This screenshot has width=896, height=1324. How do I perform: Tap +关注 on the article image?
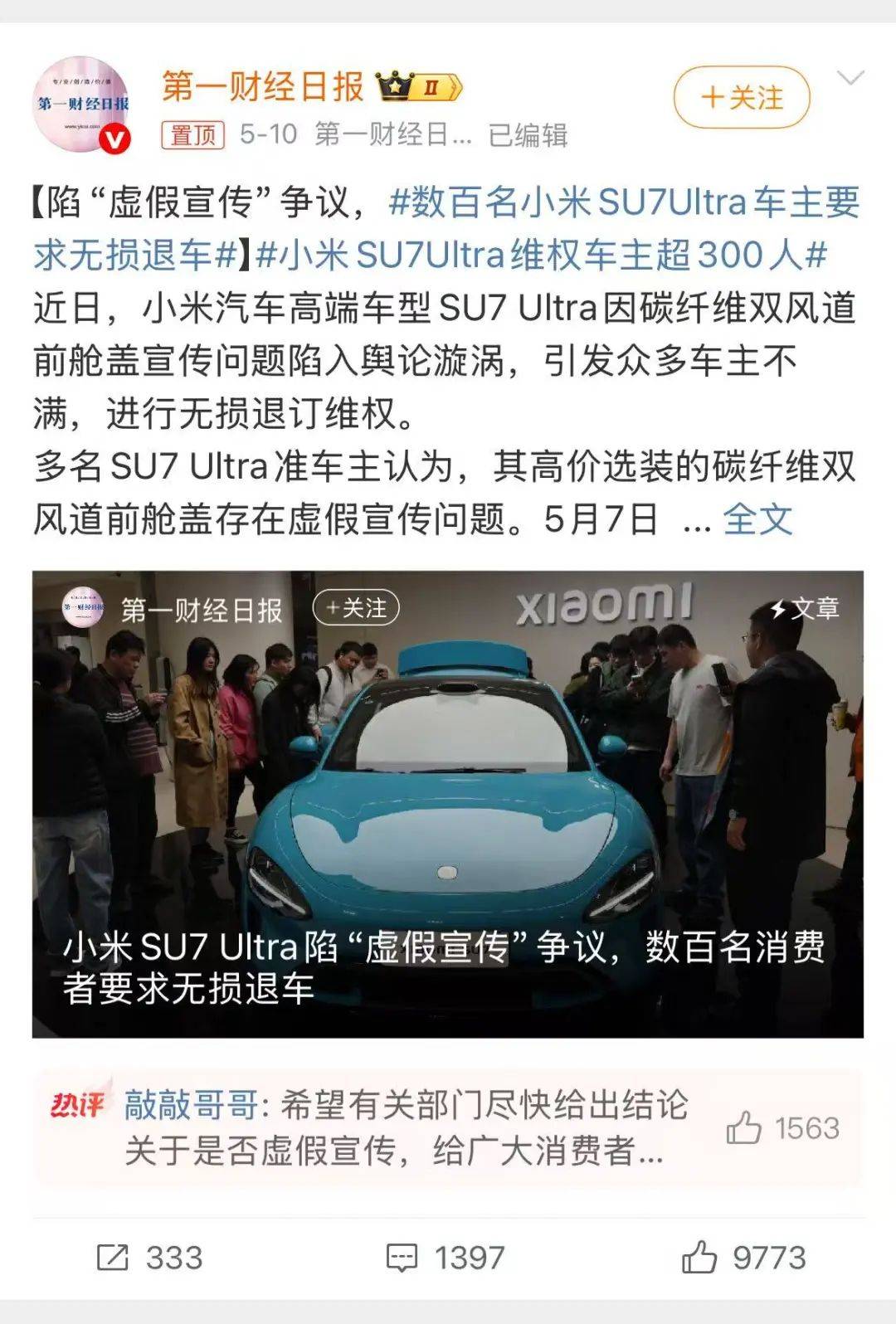pos(356,608)
